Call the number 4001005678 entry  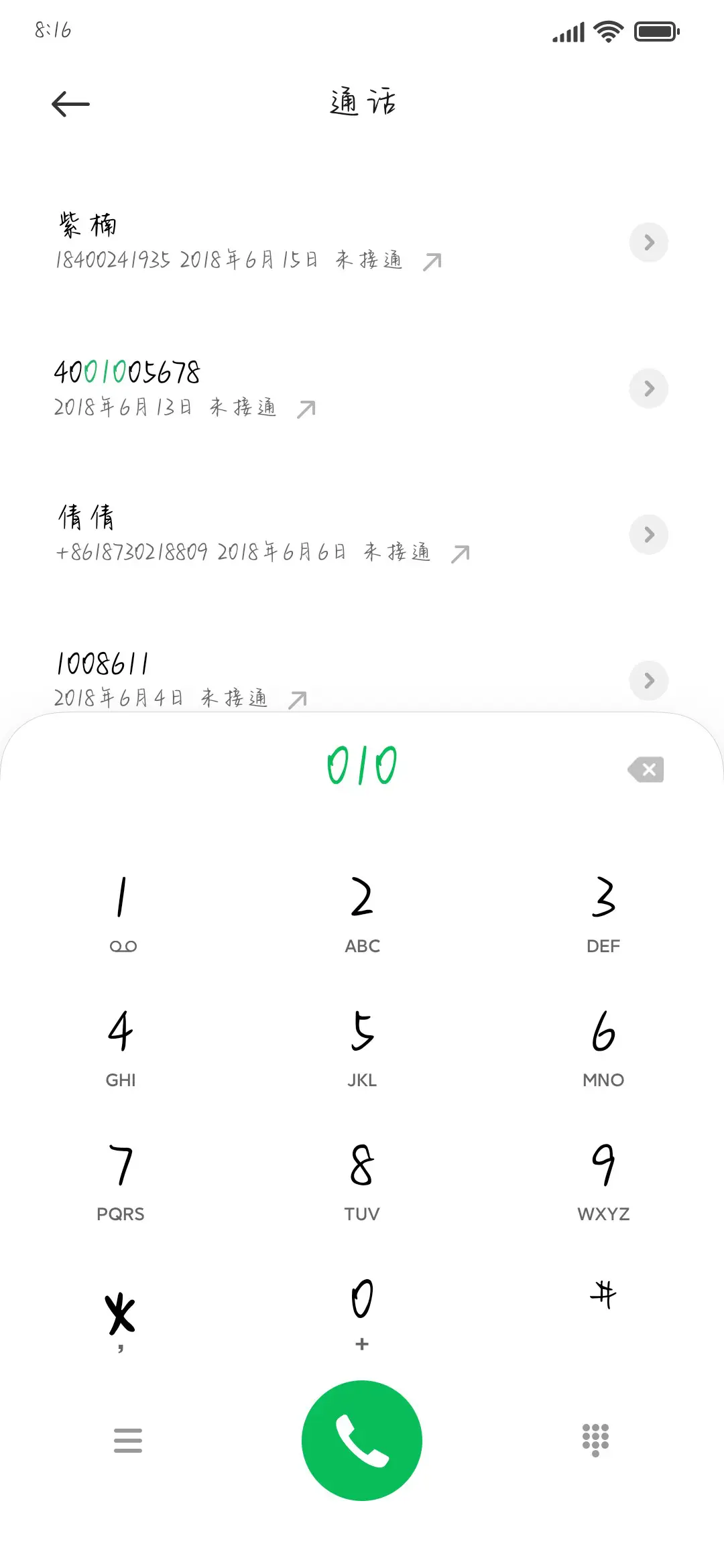pos(268,387)
